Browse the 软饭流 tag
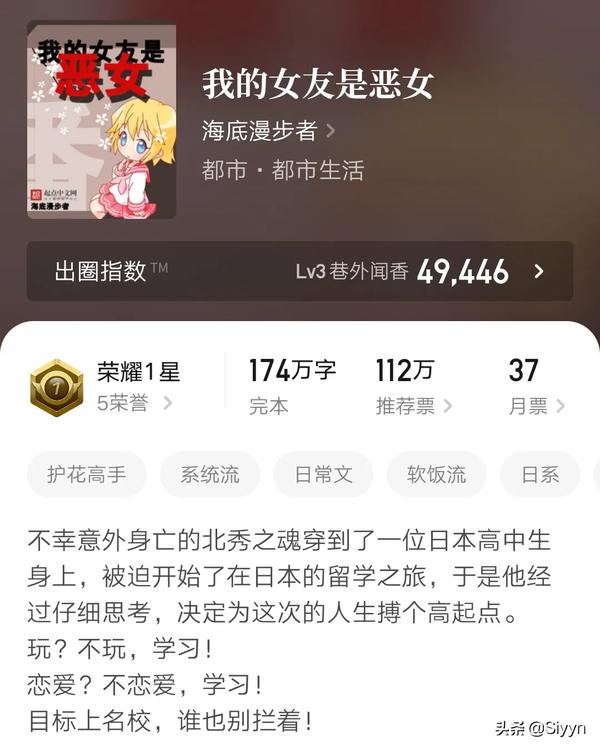This screenshot has height=750, width=600. pyautogui.click(x=436, y=475)
